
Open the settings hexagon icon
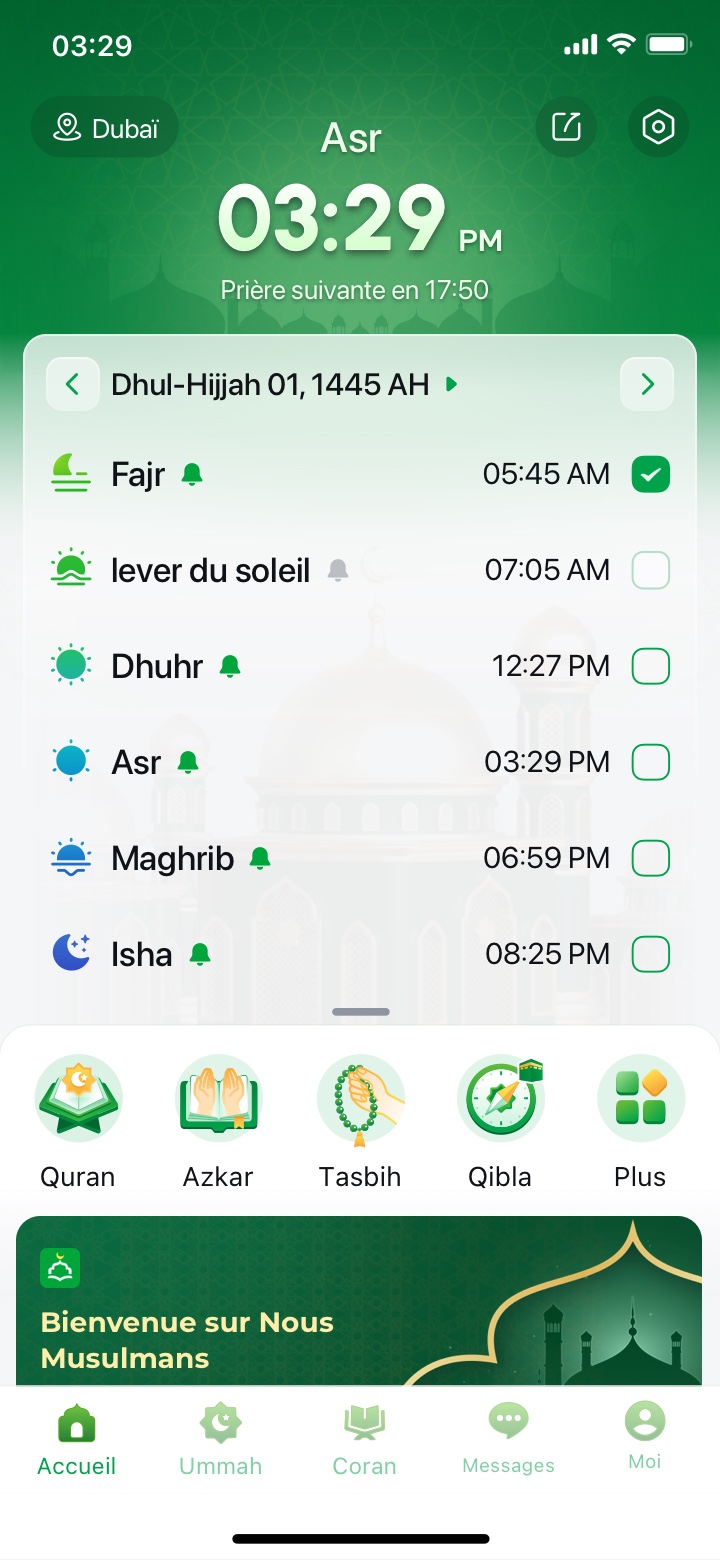pos(658,128)
